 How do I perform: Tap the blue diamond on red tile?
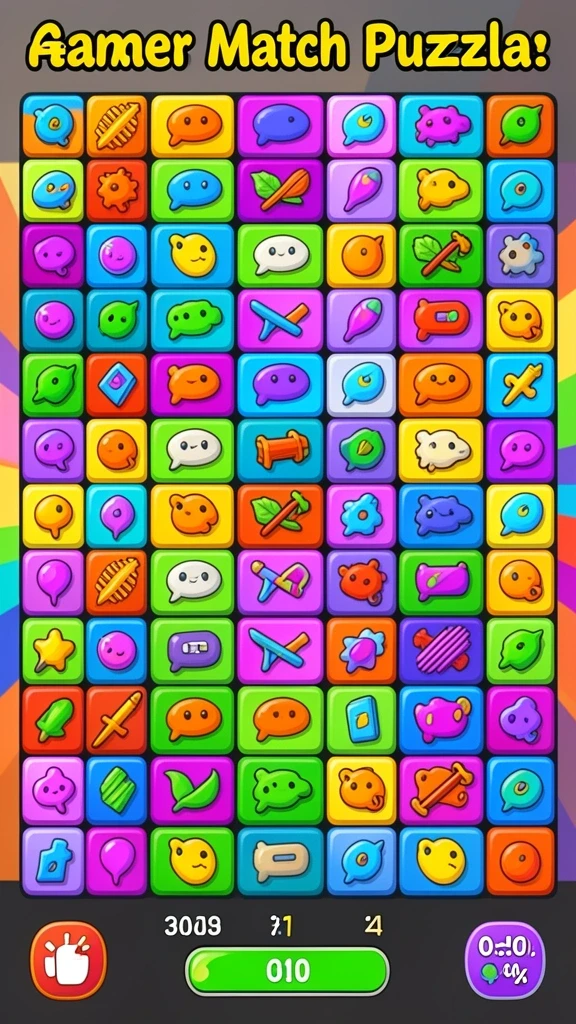point(118,385)
